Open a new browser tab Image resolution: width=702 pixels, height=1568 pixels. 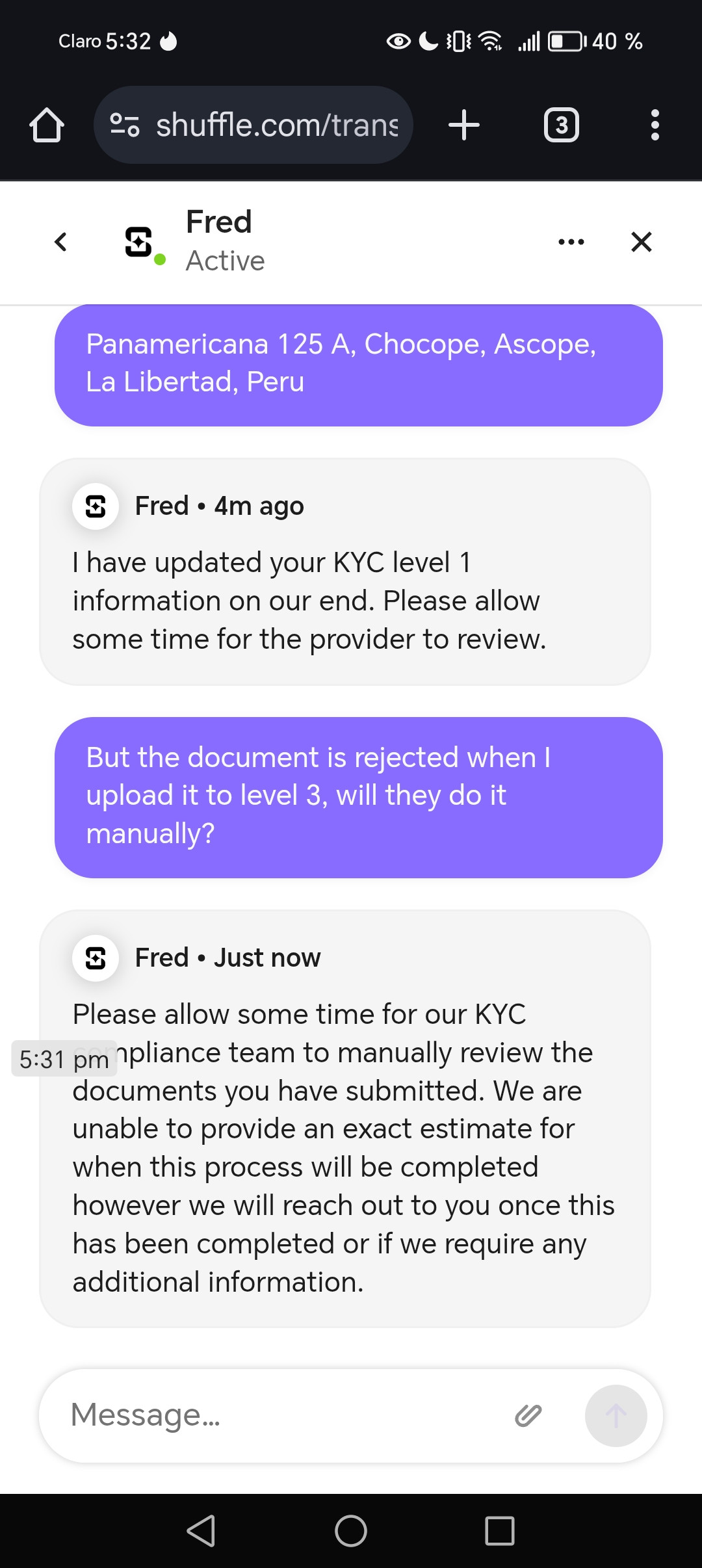coord(464,125)
